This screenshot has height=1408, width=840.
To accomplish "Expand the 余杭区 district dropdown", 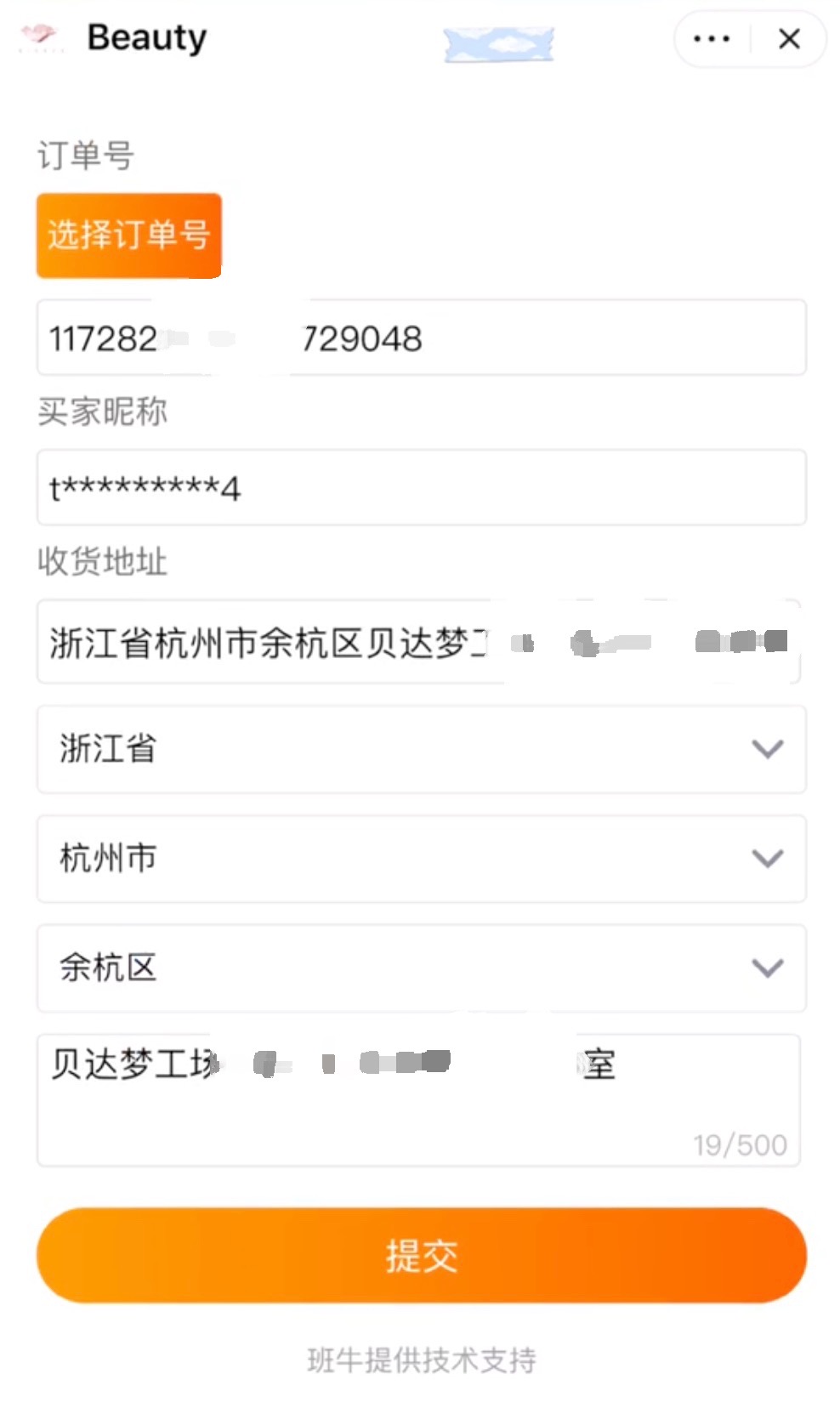I will tap(421, 968).
